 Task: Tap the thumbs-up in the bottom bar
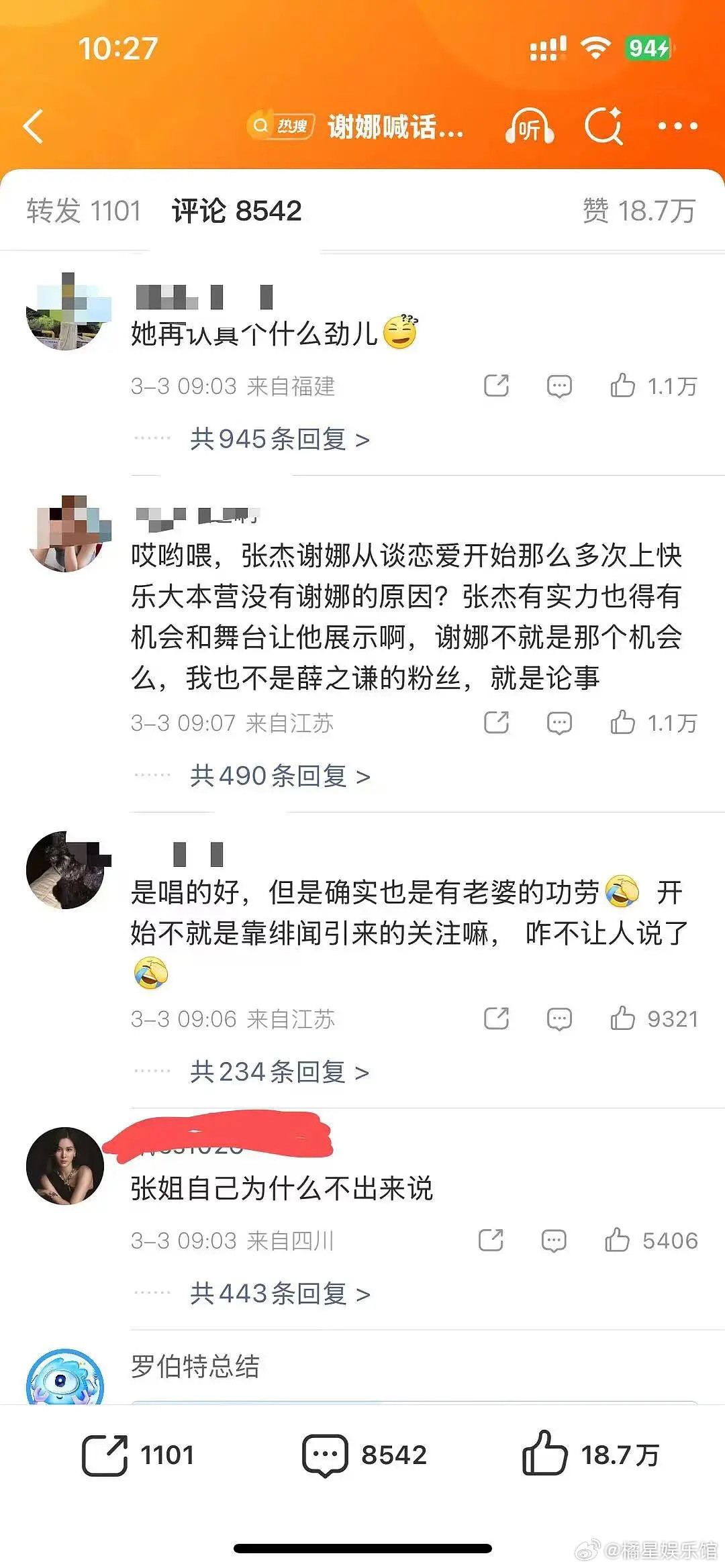pos(549,1453)
